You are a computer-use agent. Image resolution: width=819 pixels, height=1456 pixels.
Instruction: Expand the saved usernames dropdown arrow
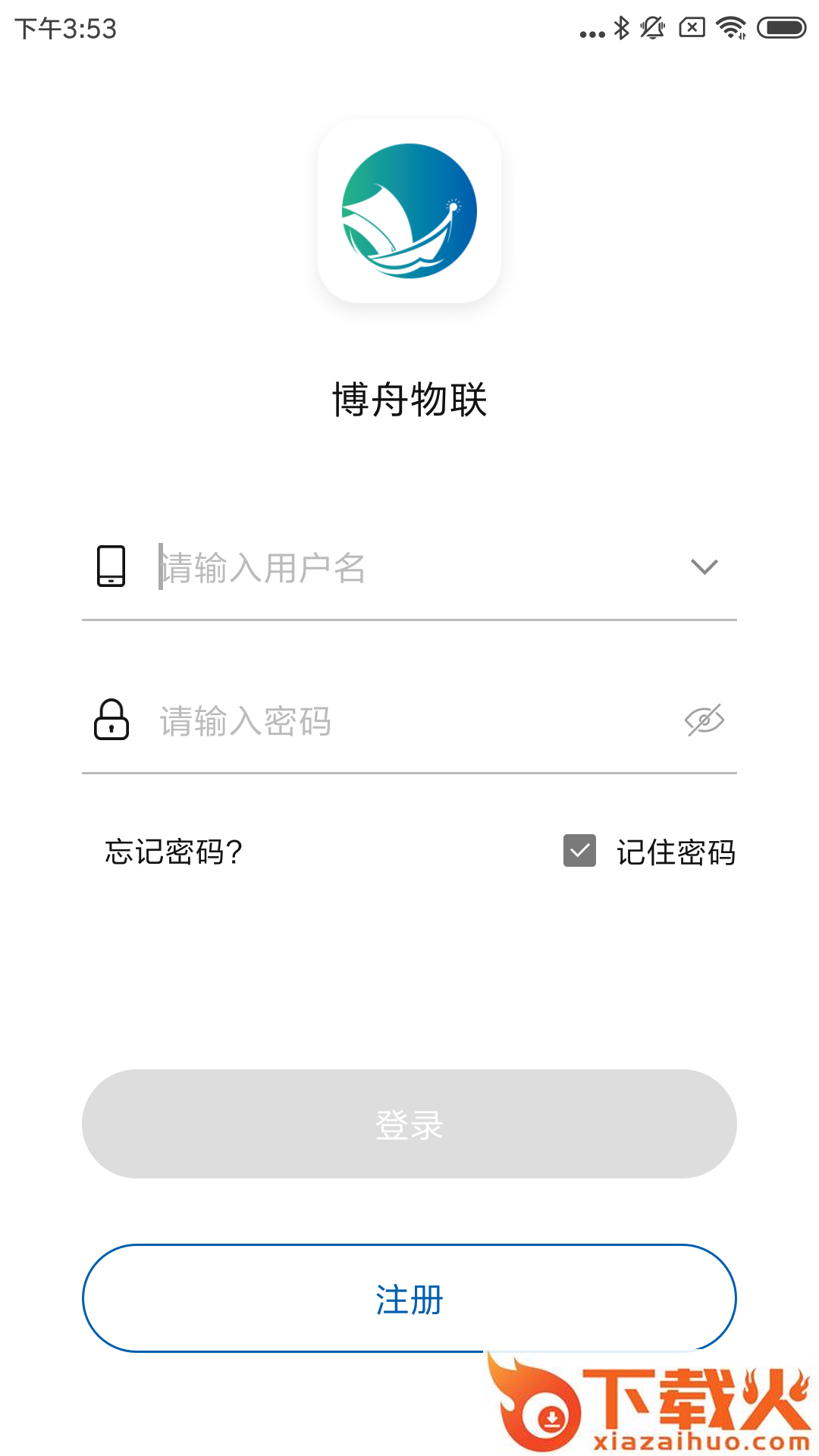pos(704,567)
